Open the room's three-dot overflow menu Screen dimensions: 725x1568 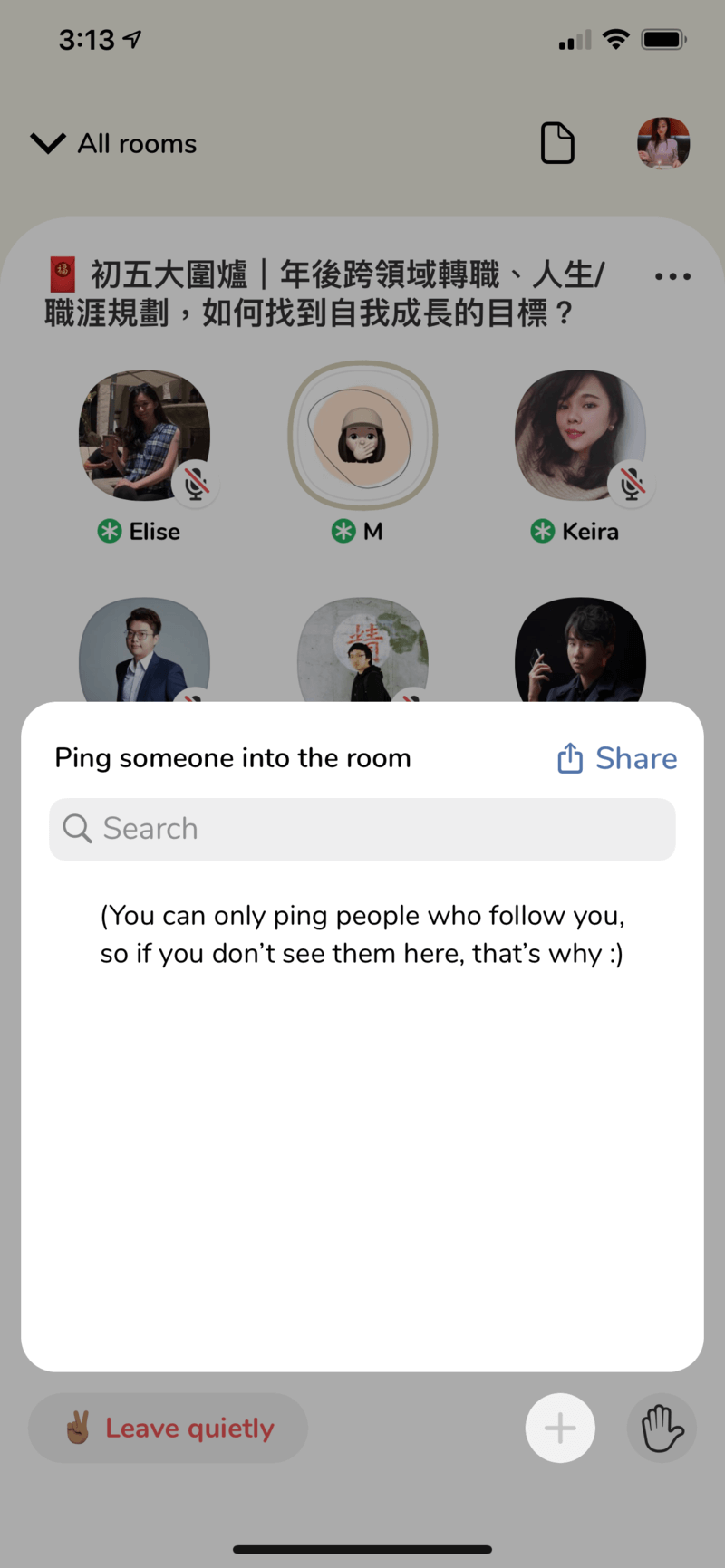point(672,276)
